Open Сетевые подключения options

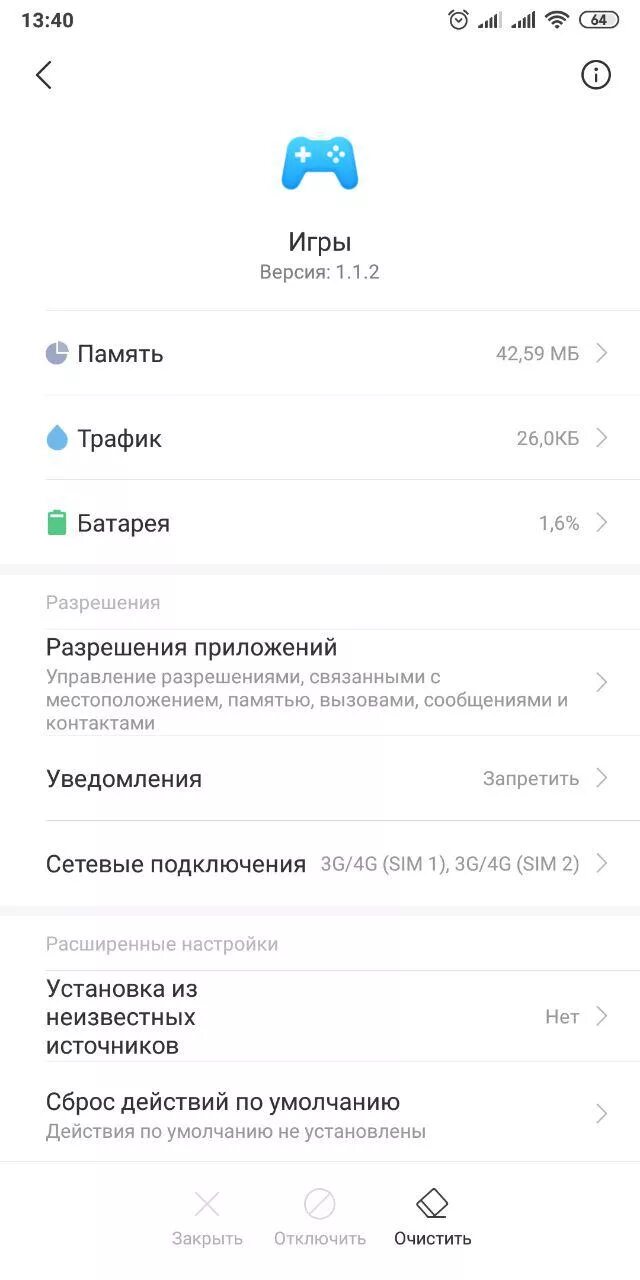click(x=320, y=864)
